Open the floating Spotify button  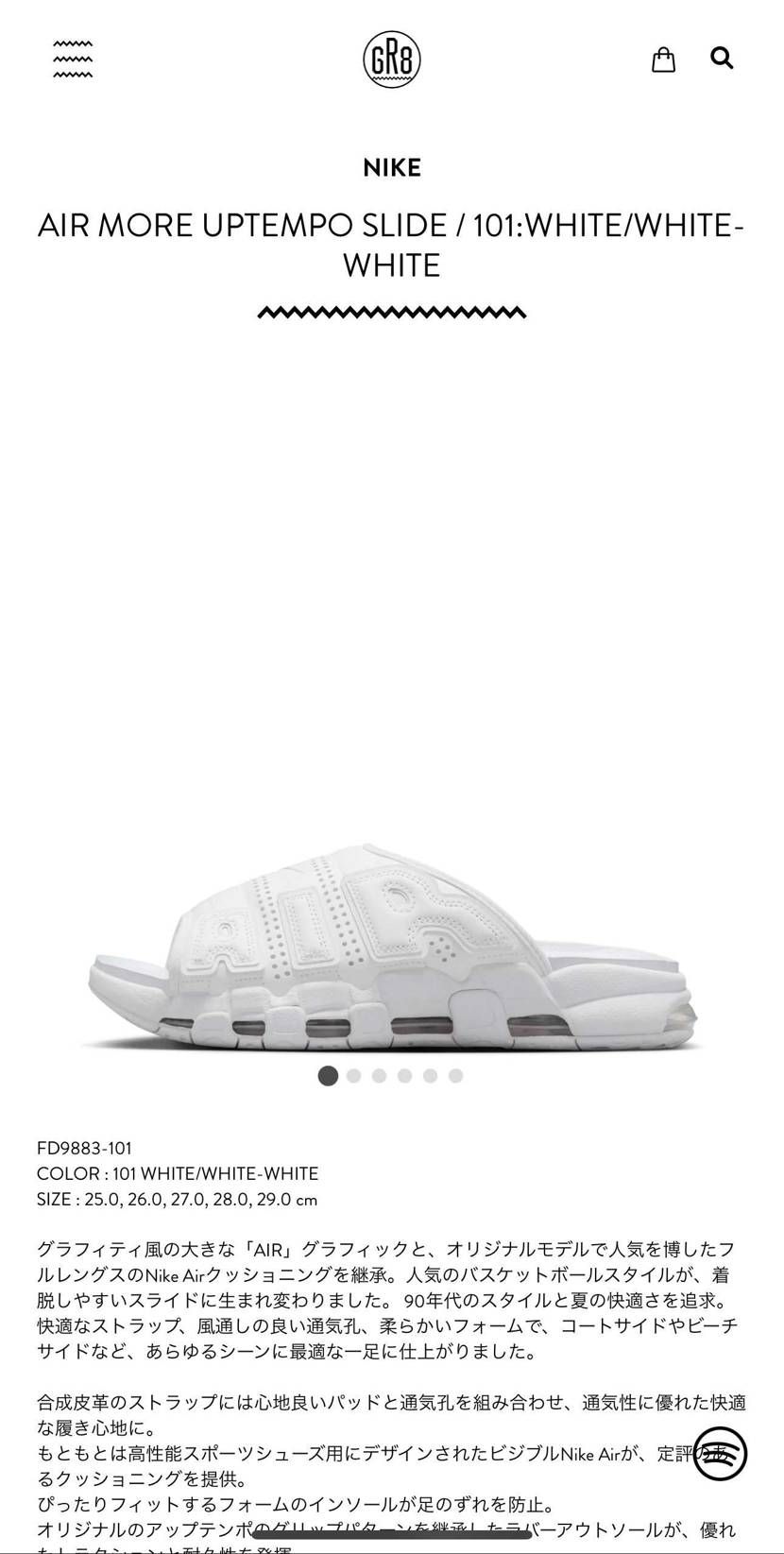[x=719, y=1453]
